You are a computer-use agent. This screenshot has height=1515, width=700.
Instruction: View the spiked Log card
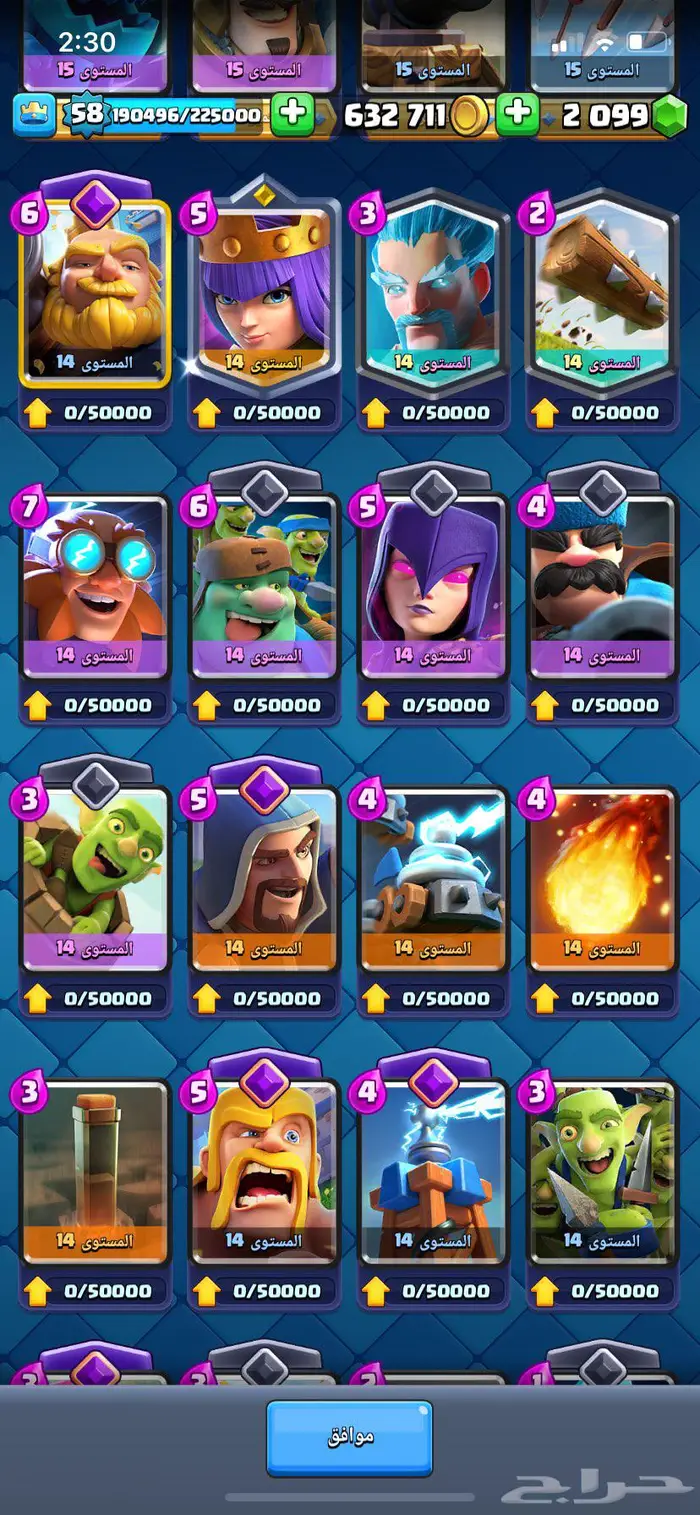[602, 290]
